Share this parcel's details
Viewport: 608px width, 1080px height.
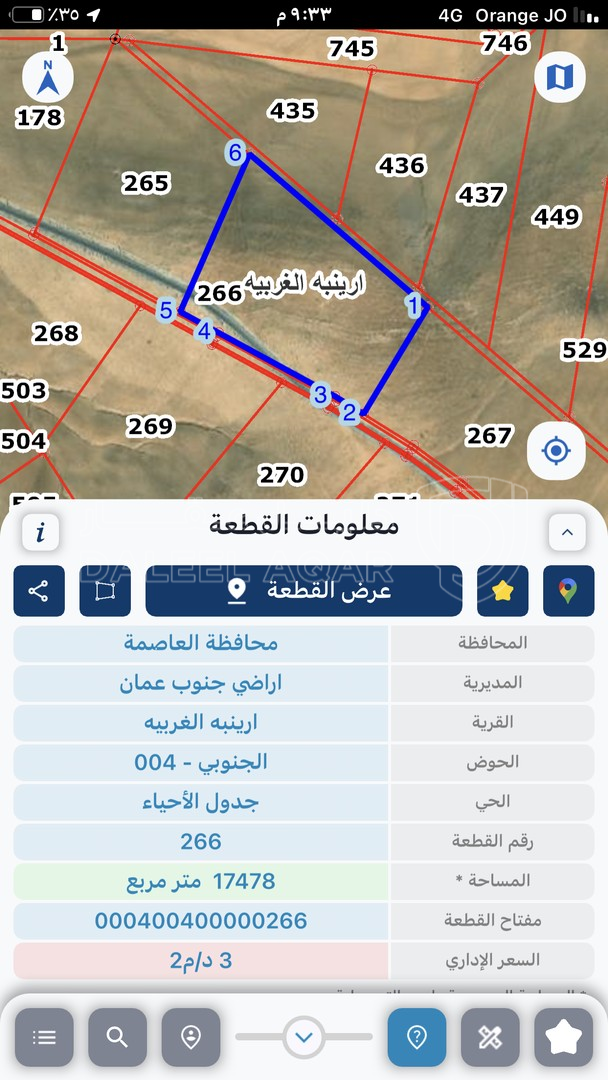pos(39,590)
